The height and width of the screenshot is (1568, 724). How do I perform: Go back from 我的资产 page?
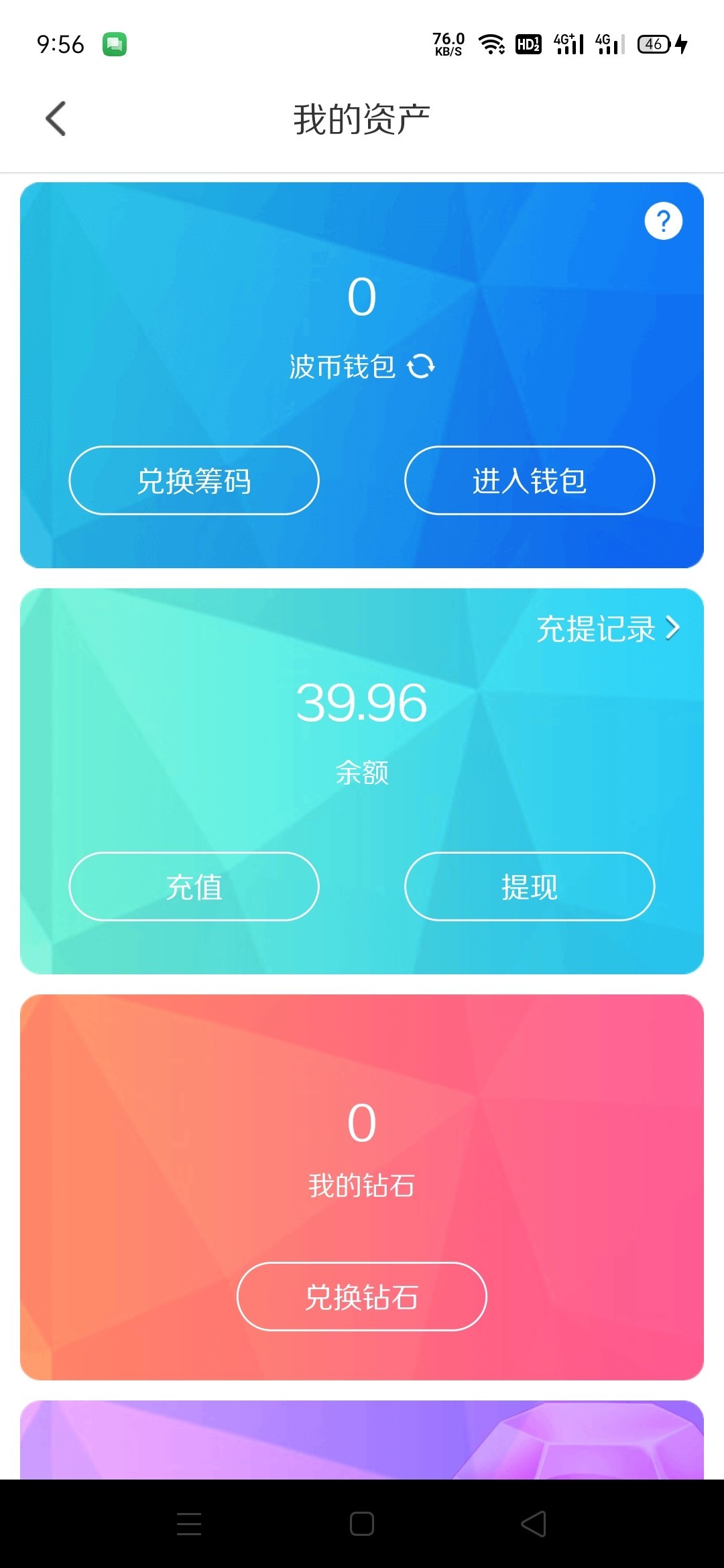56,119
